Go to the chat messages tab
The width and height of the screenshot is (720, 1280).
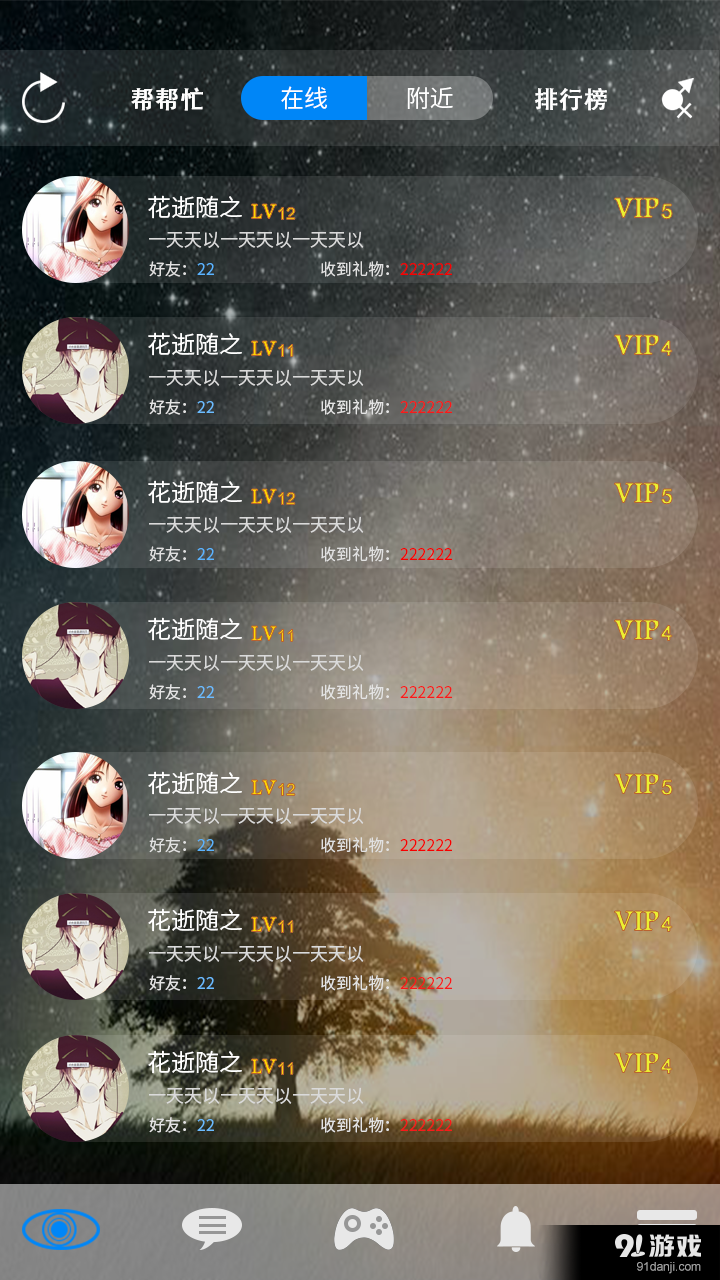212,1228
